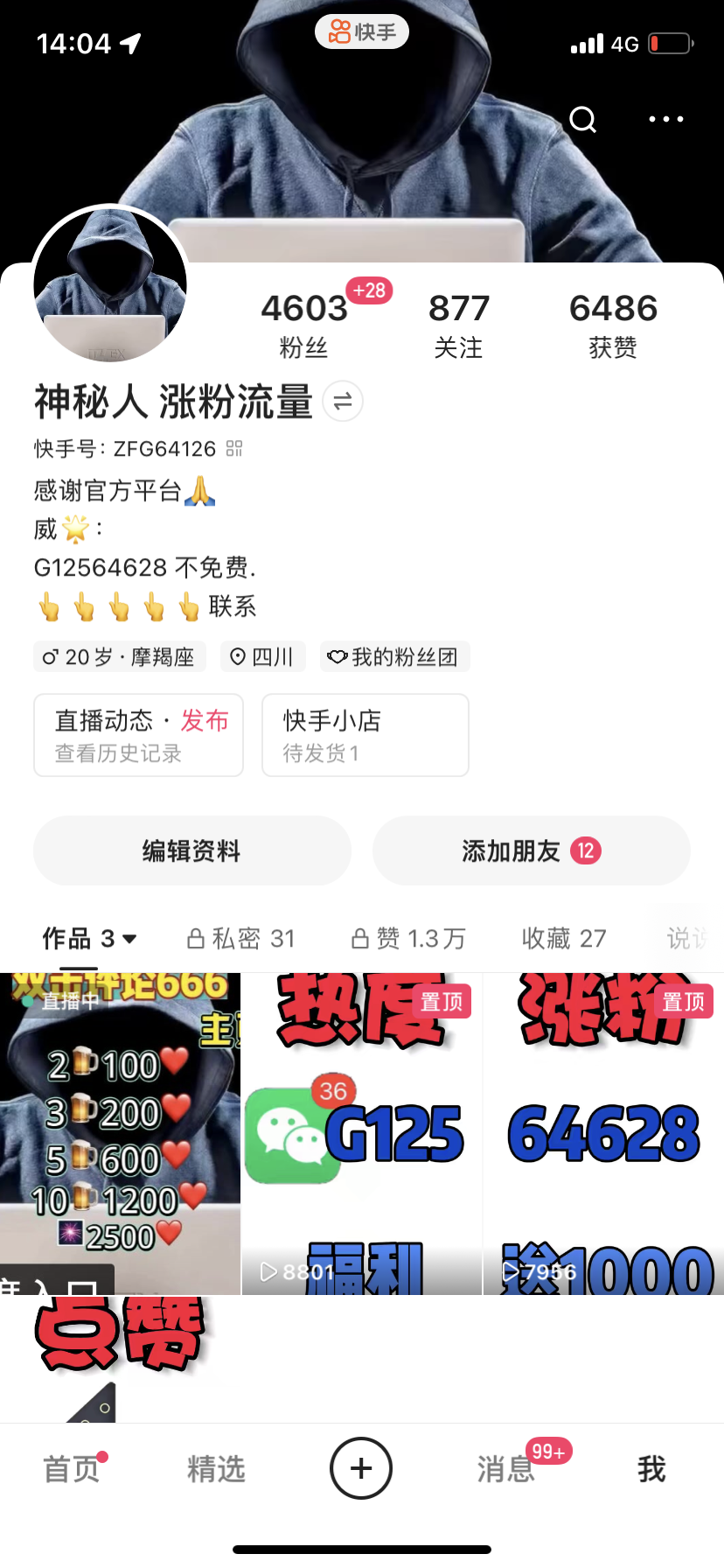This screenshot has height=1568, width=724.
Task: Open the pinned video with 7956 plays
Action: coord(603,1133)
